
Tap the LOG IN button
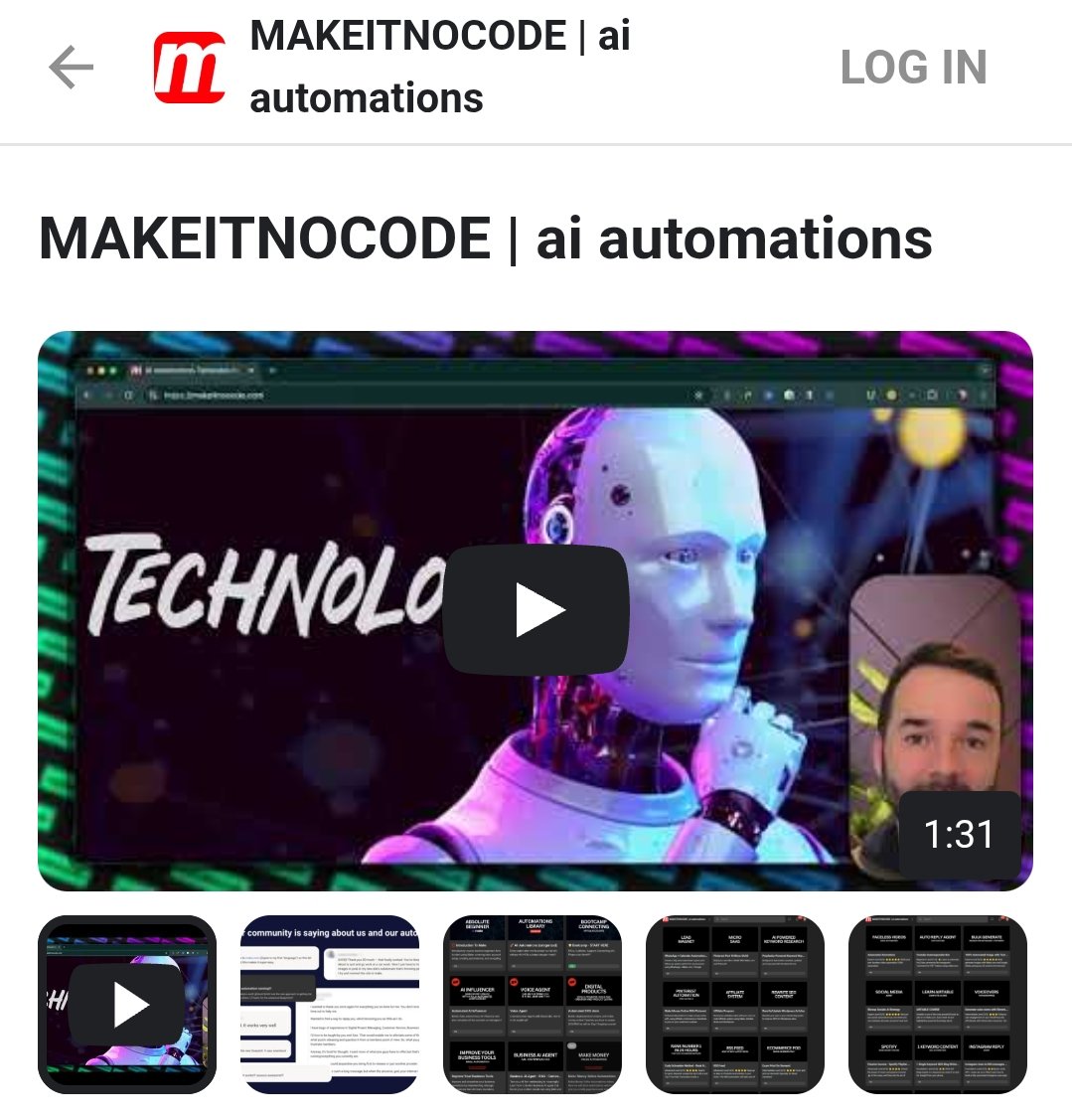pyautogui.click(x=913, y=68)
